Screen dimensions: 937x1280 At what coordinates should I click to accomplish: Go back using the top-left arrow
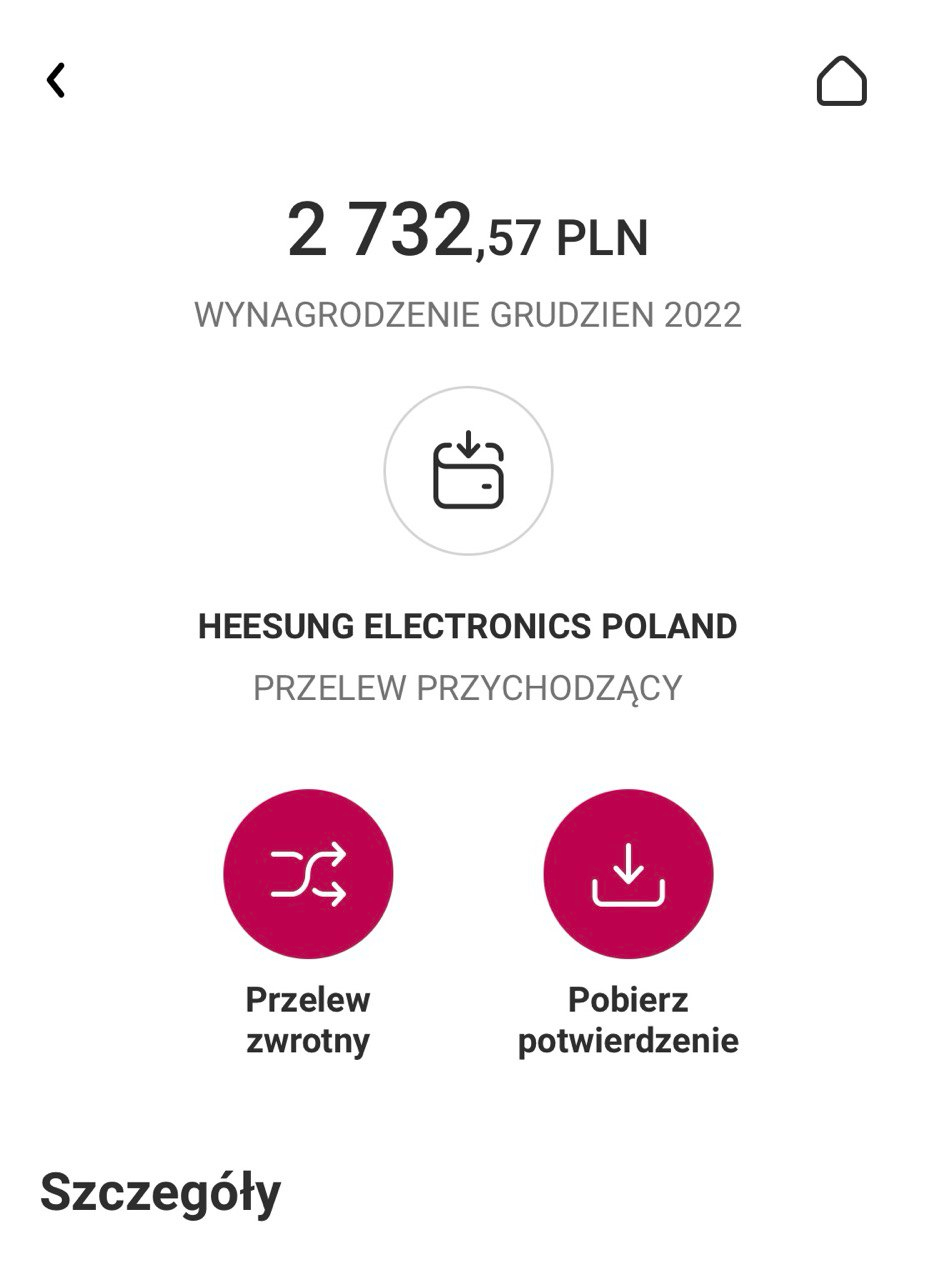pyautogui.click(x=56, y=80)
